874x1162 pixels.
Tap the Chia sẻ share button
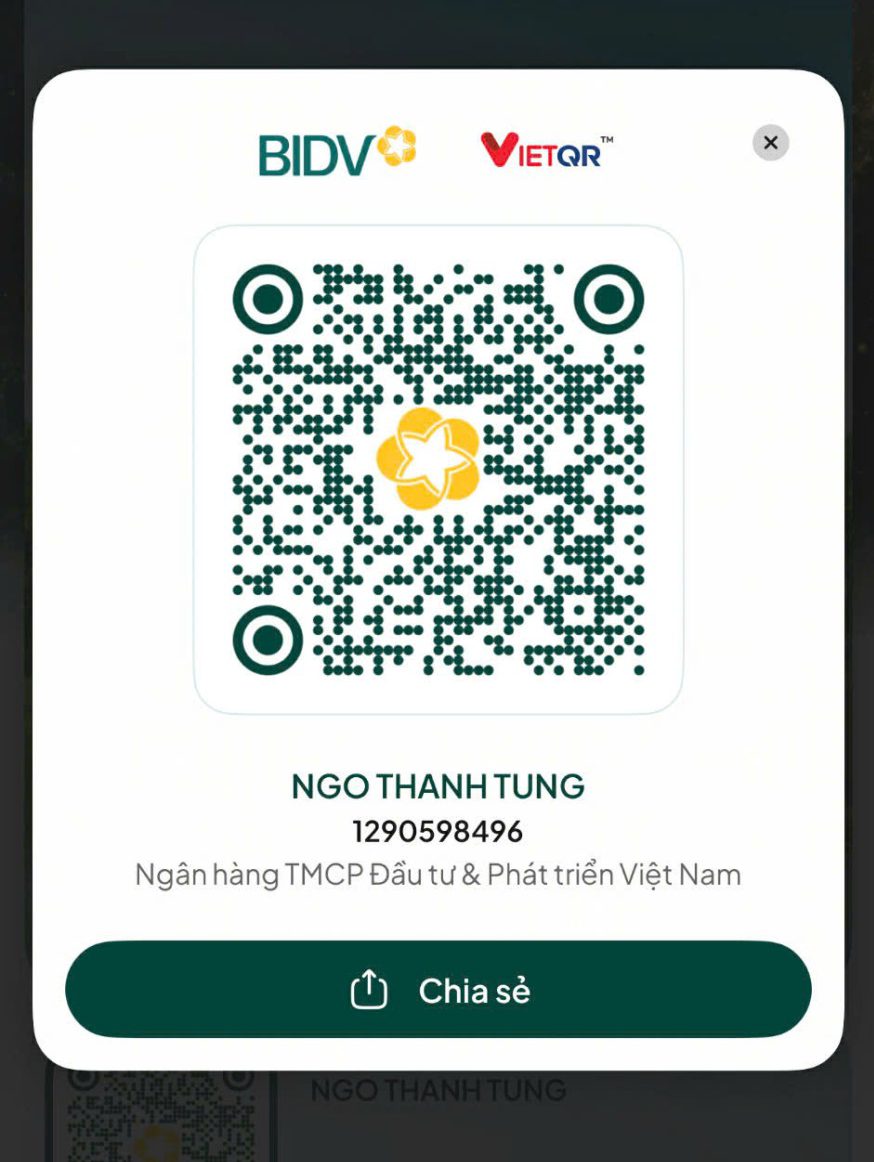(x=438, y=990)
